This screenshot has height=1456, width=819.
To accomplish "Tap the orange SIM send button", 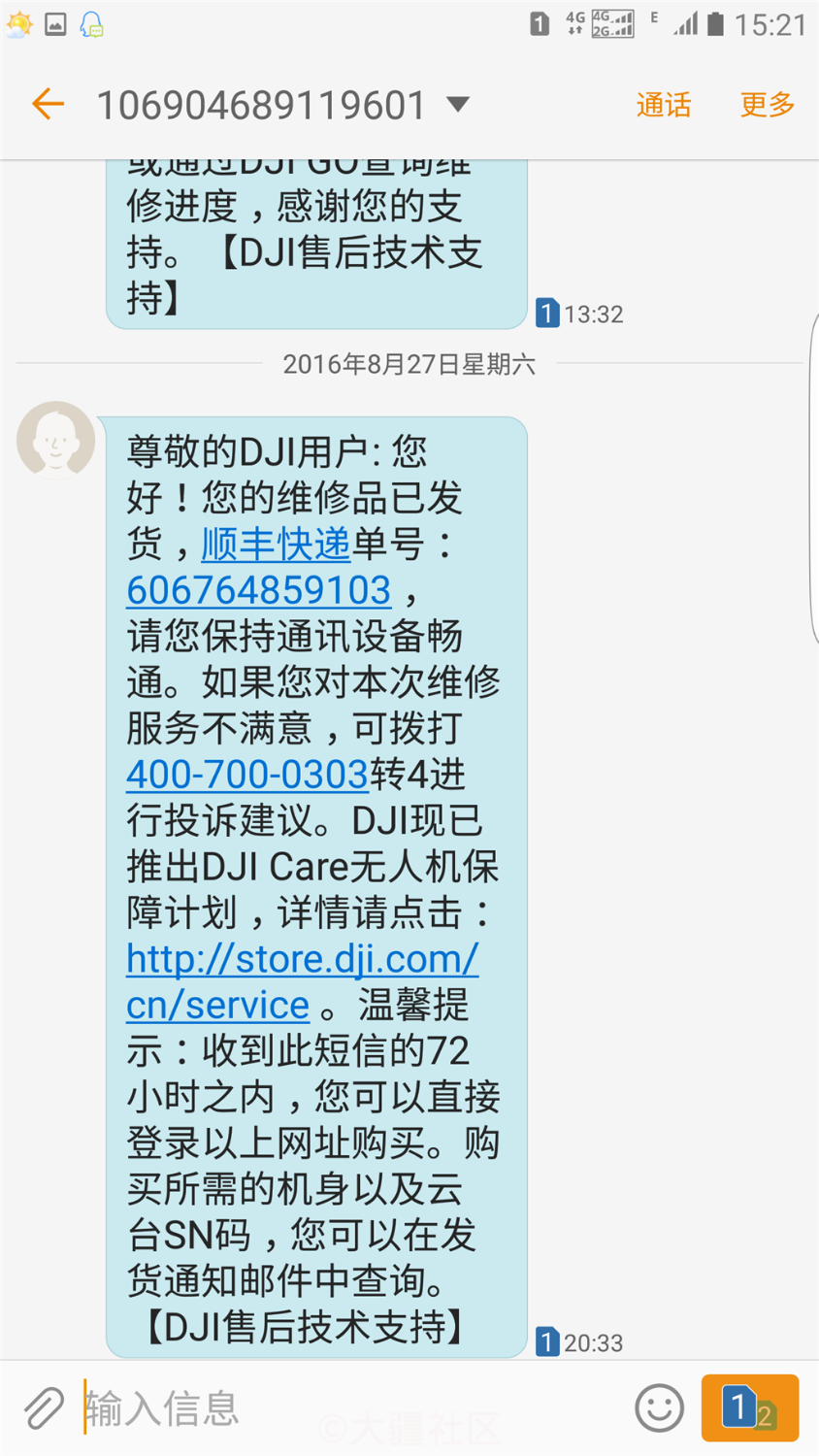I will (750, 1407).
